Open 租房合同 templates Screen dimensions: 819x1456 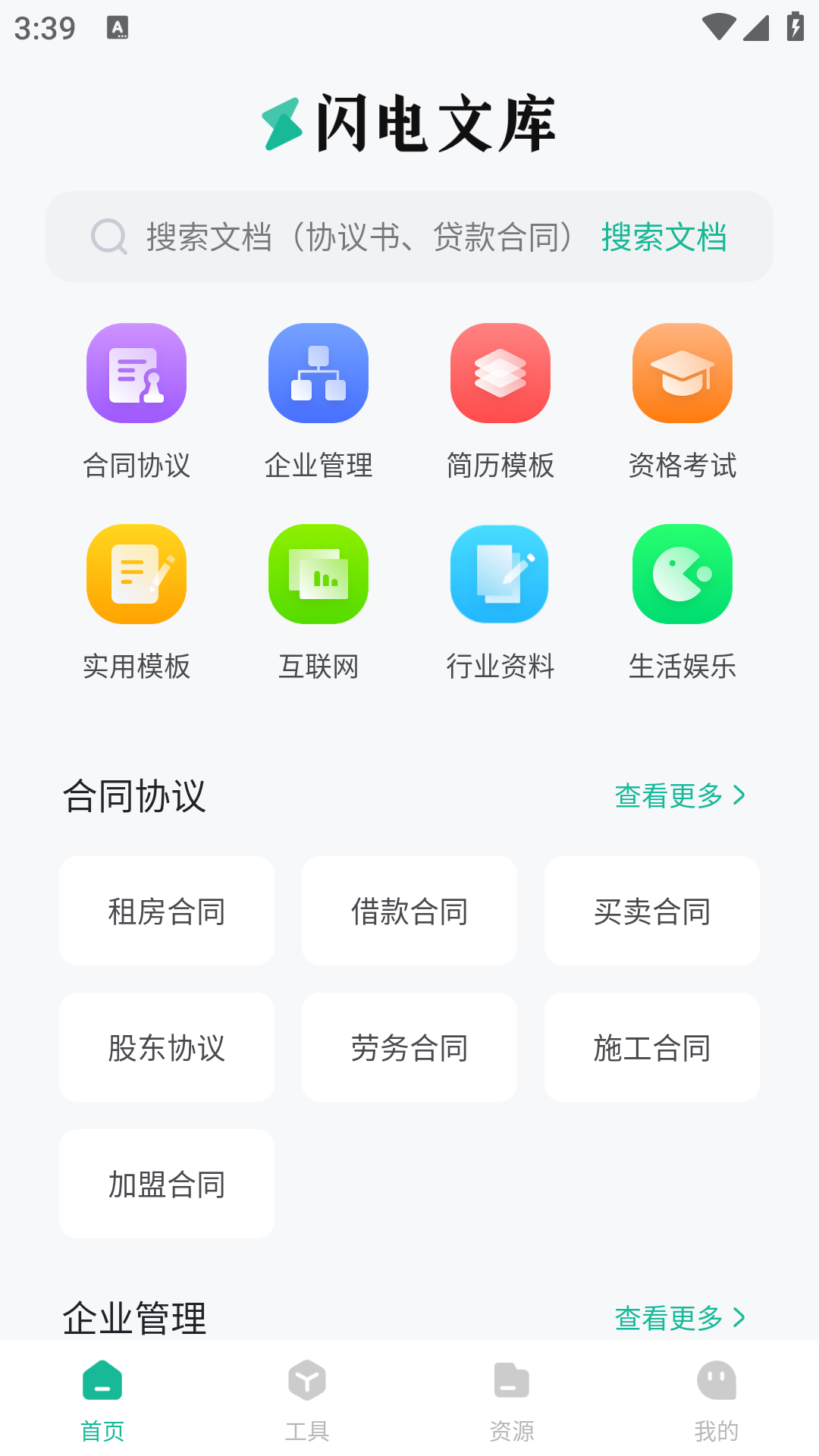(167, 911)
